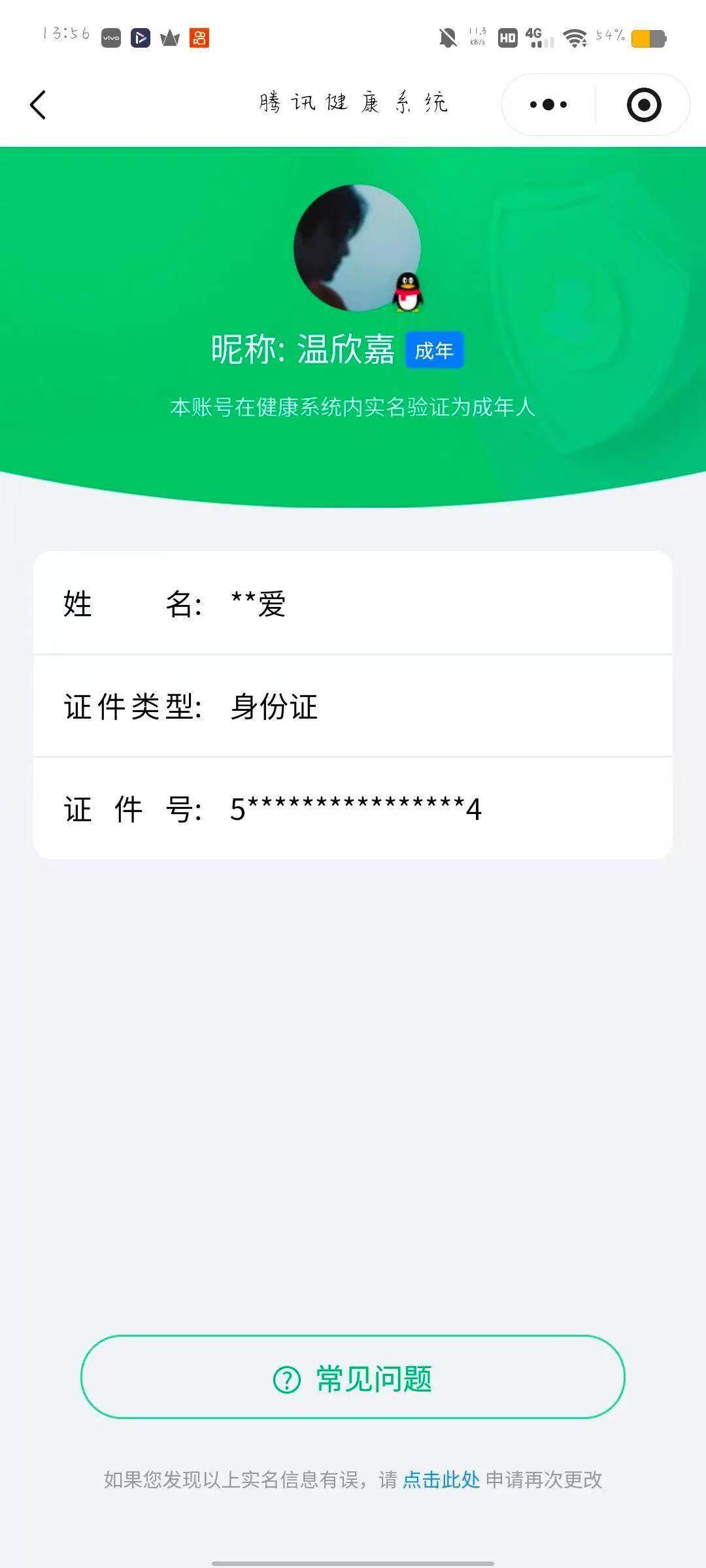This screenshot has height=1568, width=706.
Task: Tap the vivo icon in the status bar
Action: point(110,38)
